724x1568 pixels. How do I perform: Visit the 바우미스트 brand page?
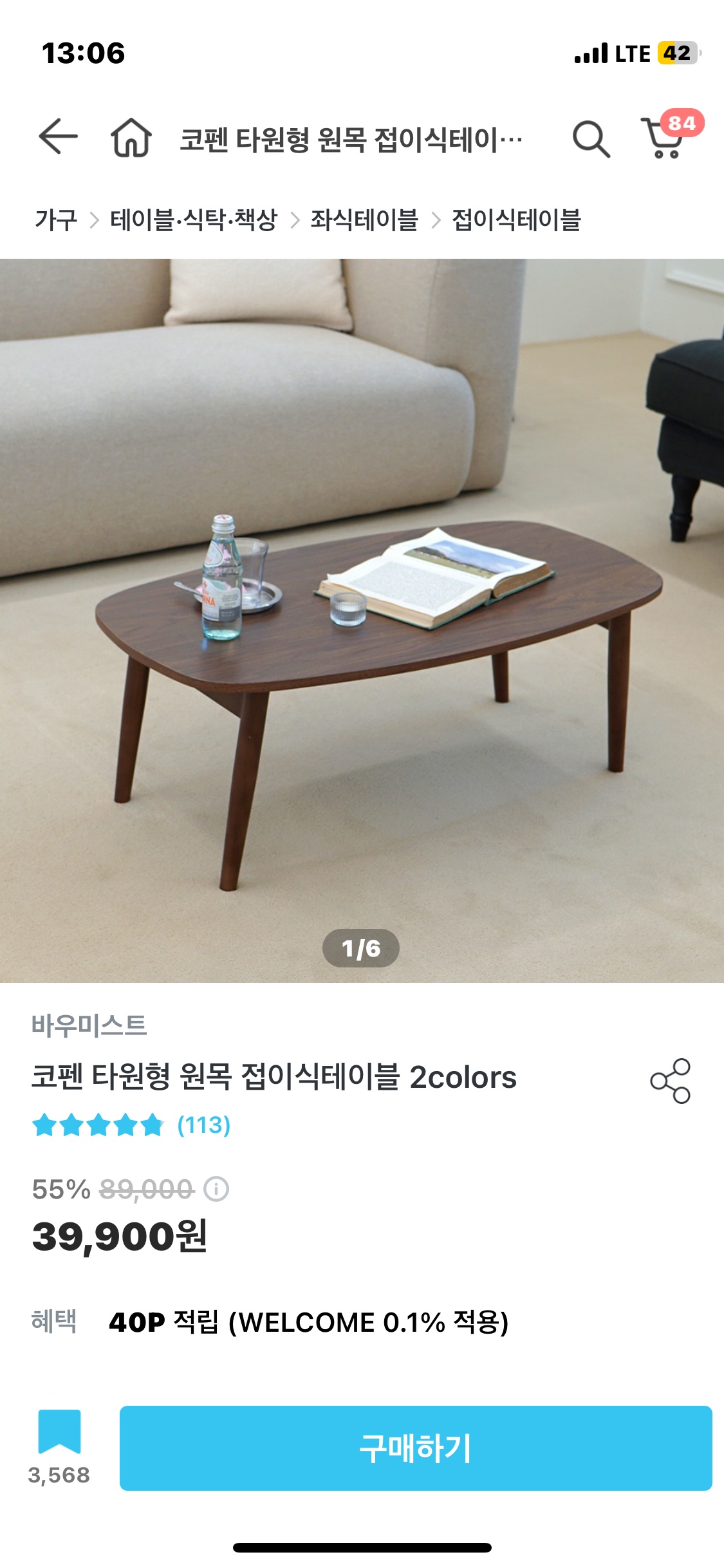pyautogui.click(x=89, y=1025)
